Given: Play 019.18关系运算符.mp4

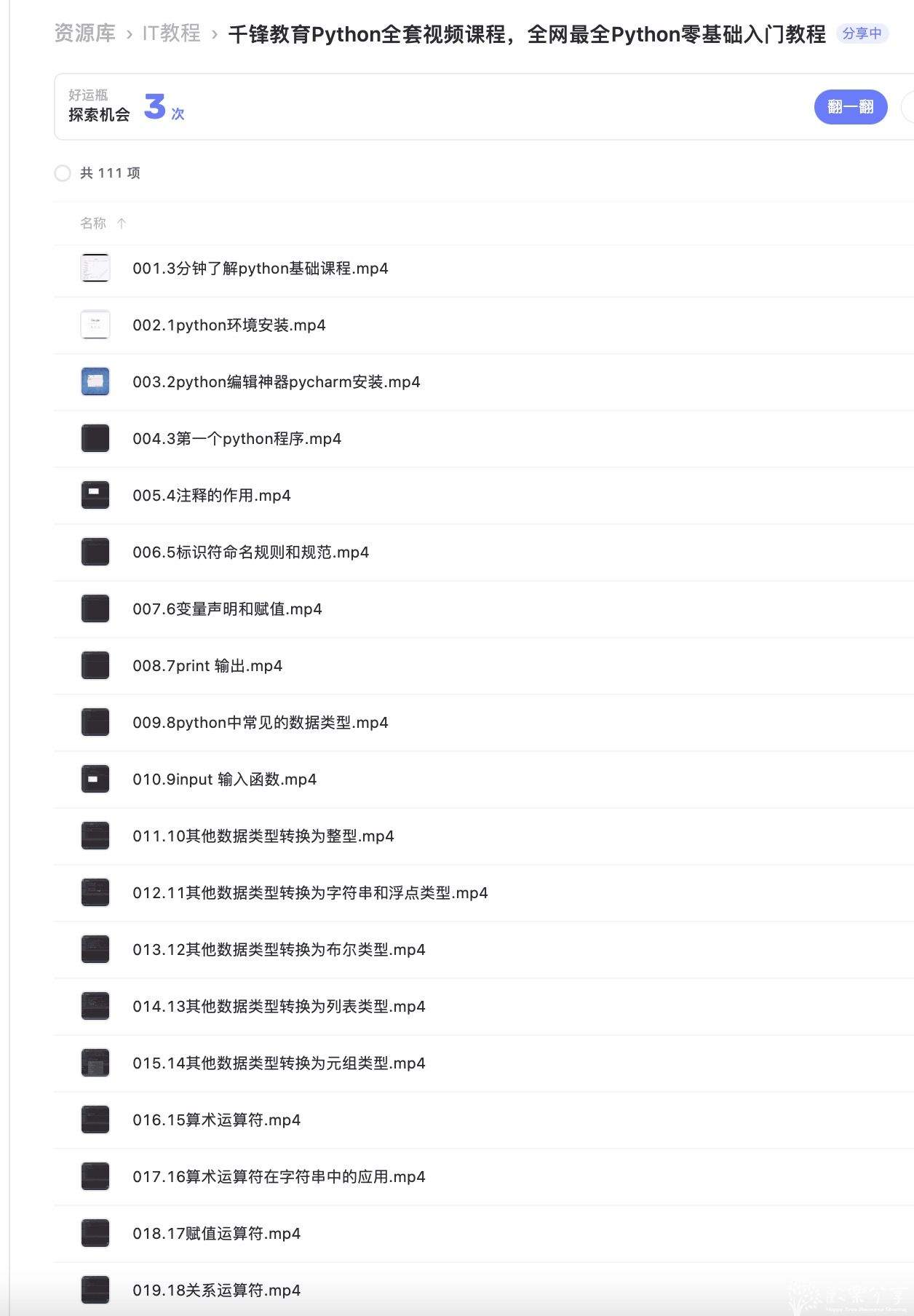Looking at the screenshot, I should click(x=216, y=1291).
